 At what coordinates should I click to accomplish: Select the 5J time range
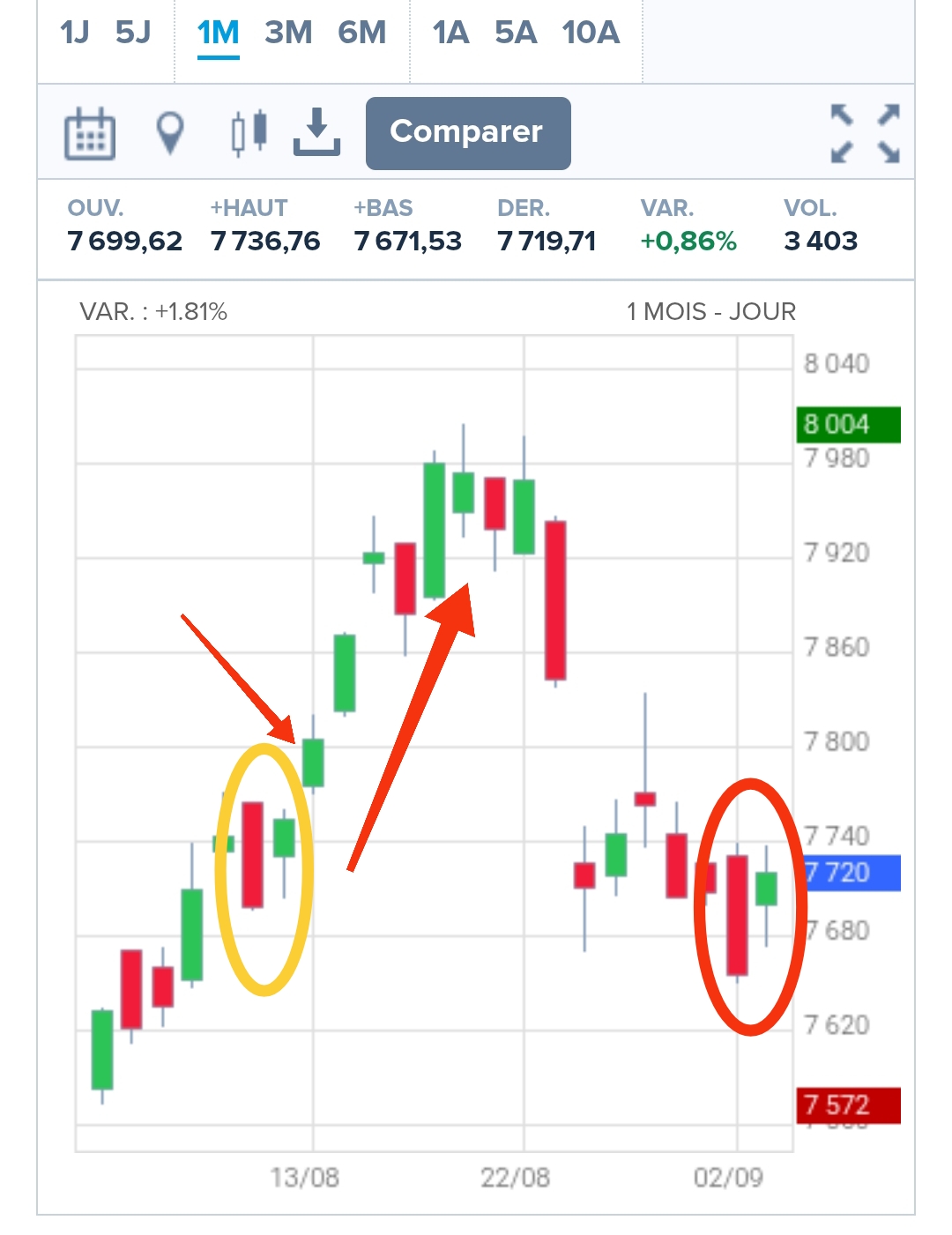coord(133,33)
